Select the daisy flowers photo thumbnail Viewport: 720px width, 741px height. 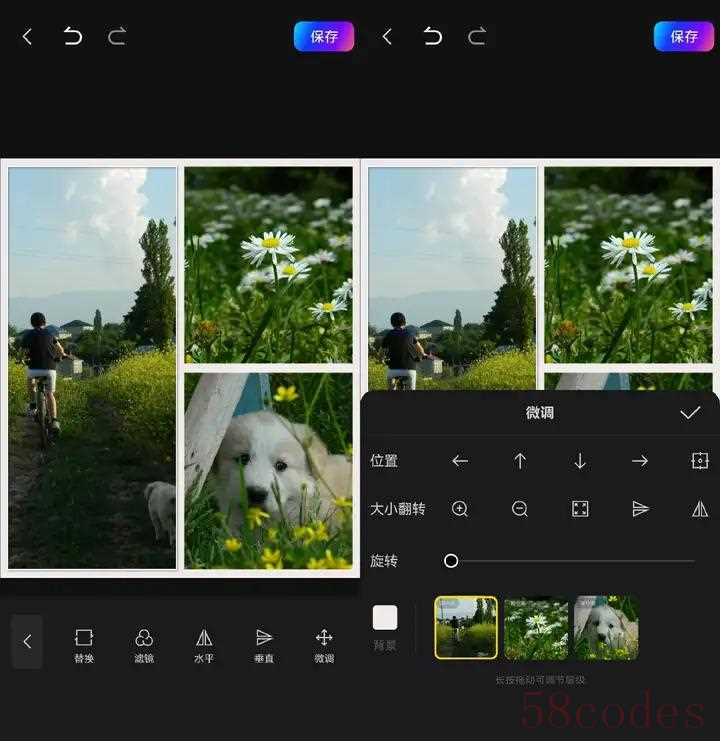536,627
